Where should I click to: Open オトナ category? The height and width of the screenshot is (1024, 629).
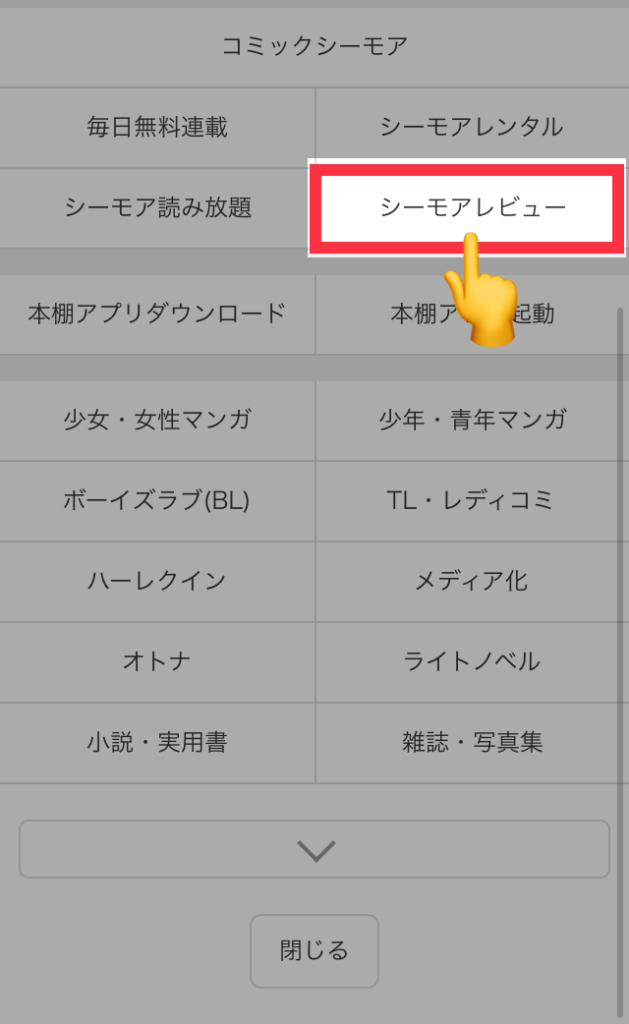(157, 662)
